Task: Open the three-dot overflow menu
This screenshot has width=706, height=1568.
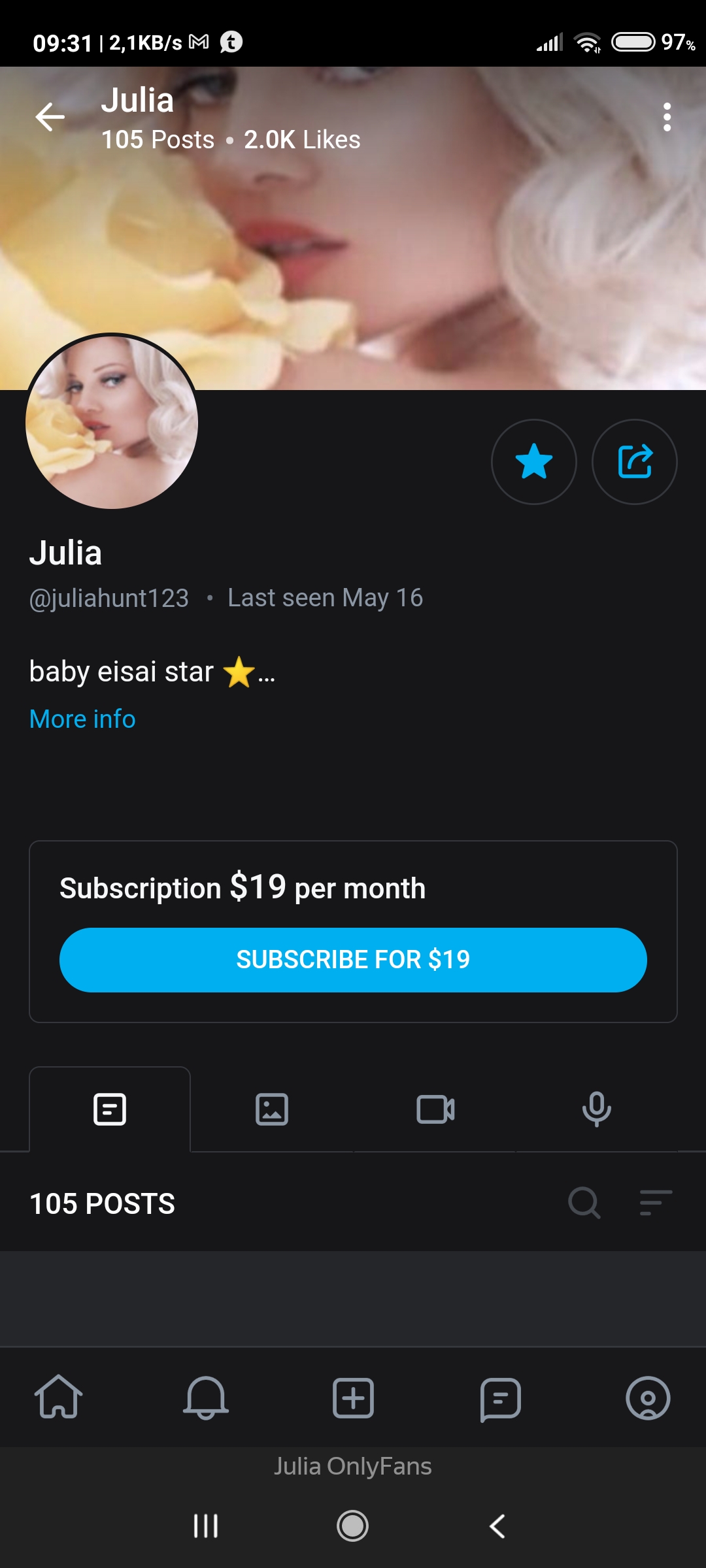Action: 667,118
